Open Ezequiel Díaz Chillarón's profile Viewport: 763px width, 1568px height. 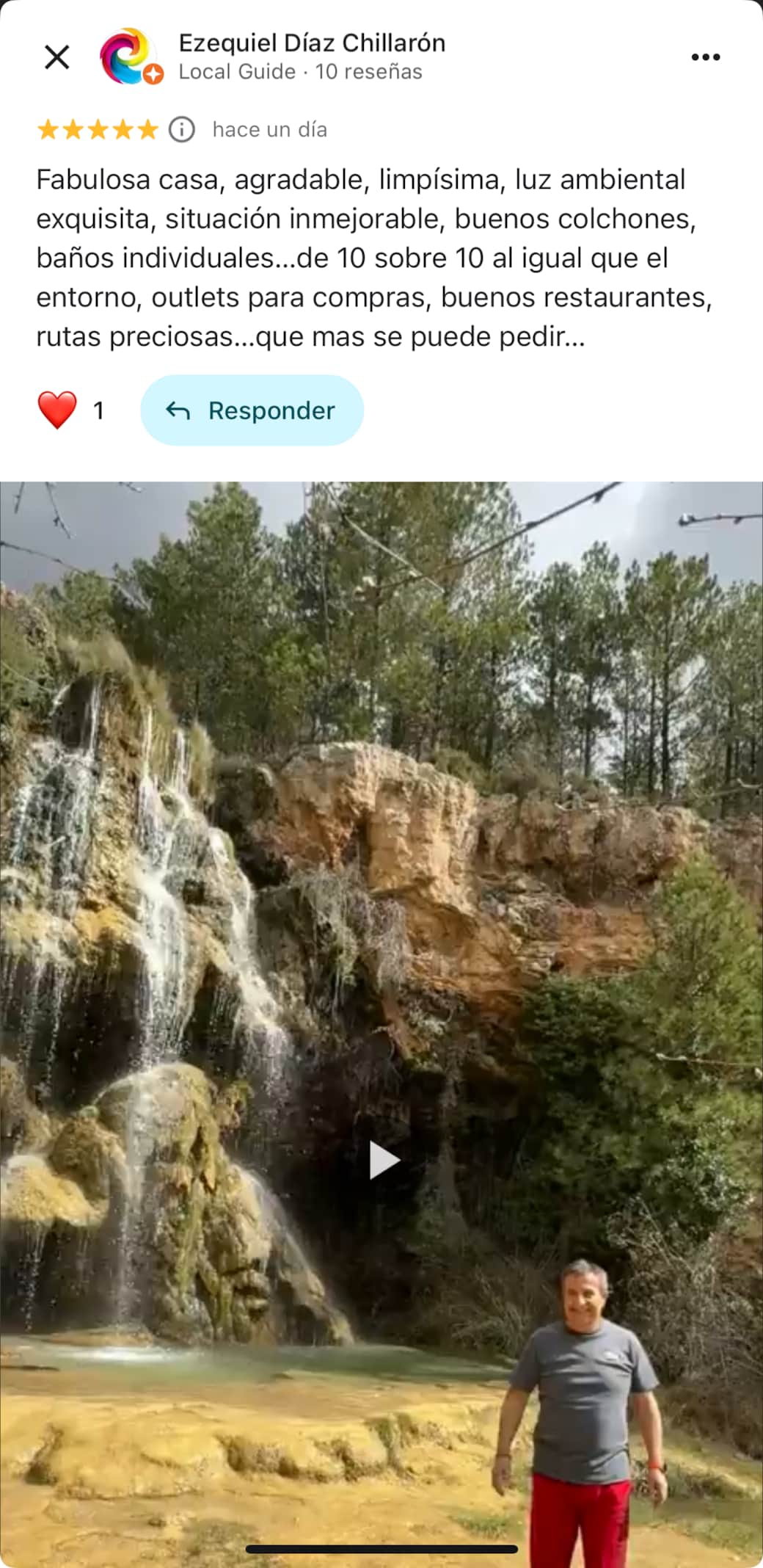tap(311, 43)
